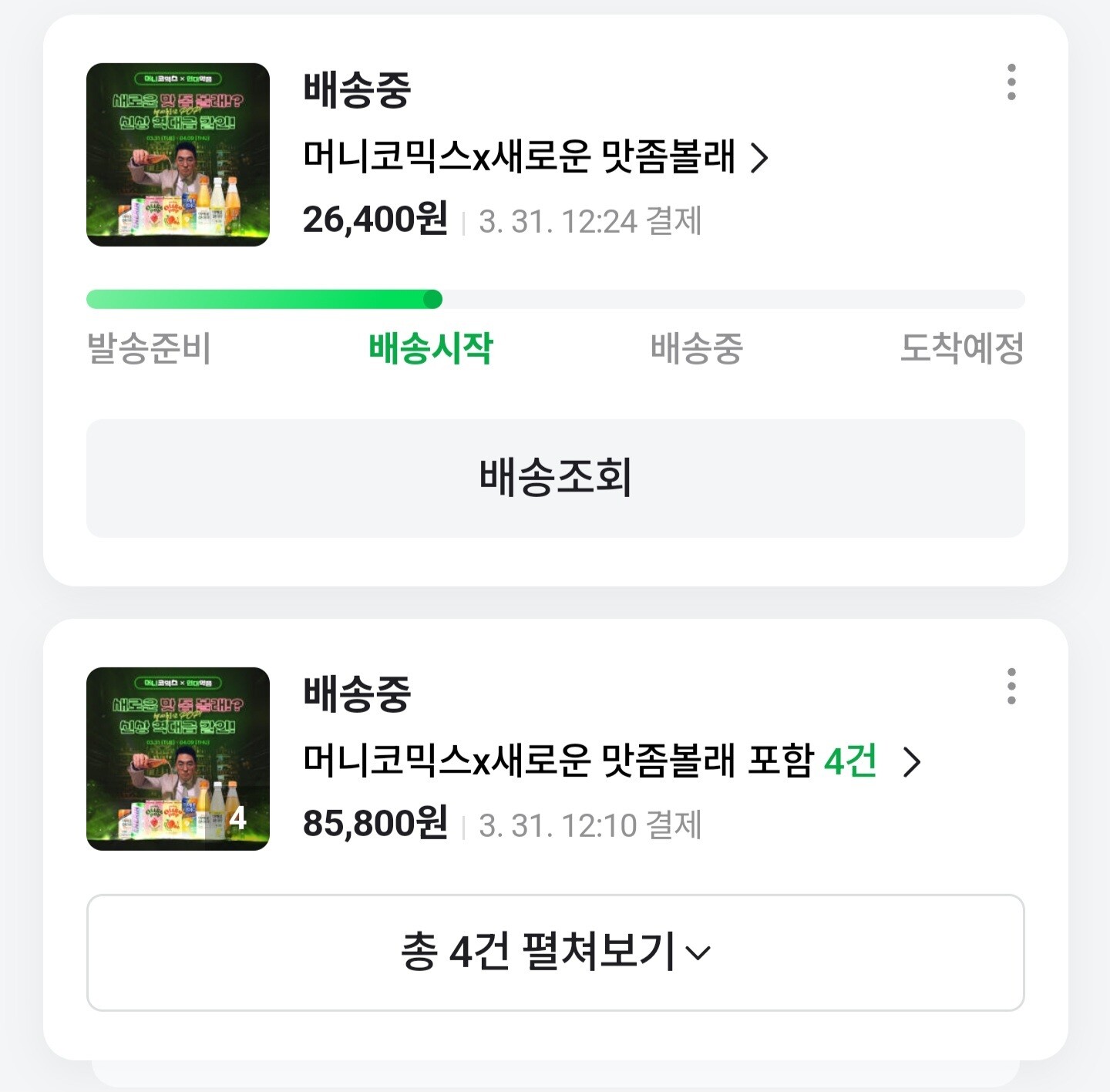View product image of the 26,400원 order

click(x=178, y=155)
